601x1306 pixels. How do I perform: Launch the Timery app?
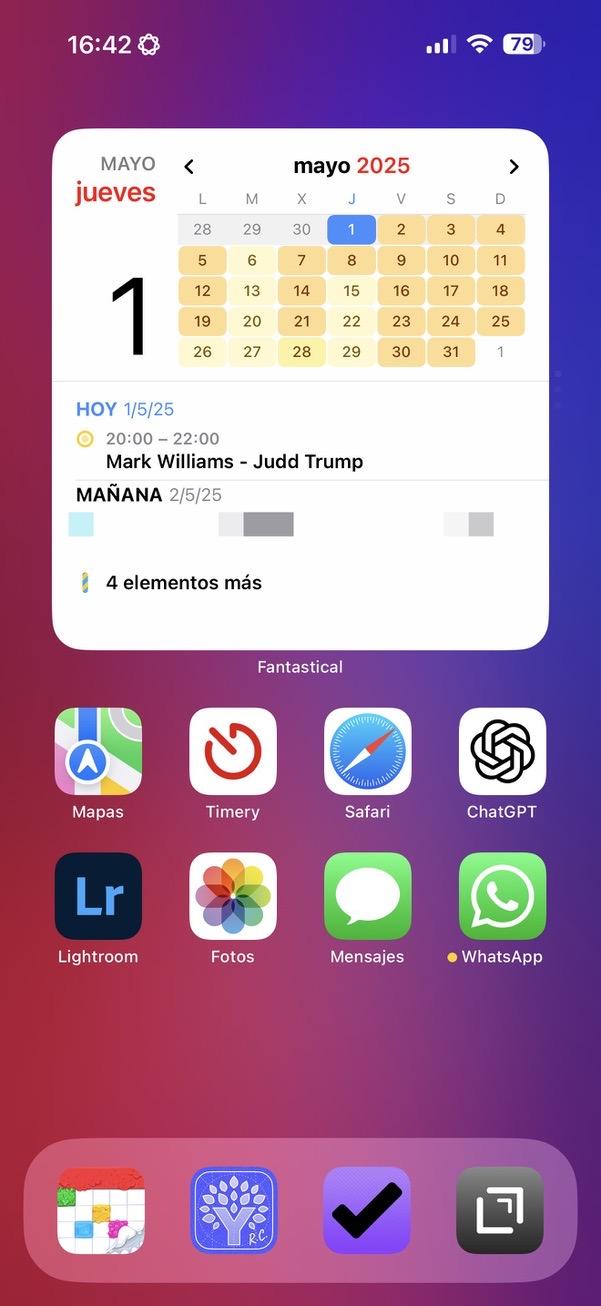click(x=233, y=751)
